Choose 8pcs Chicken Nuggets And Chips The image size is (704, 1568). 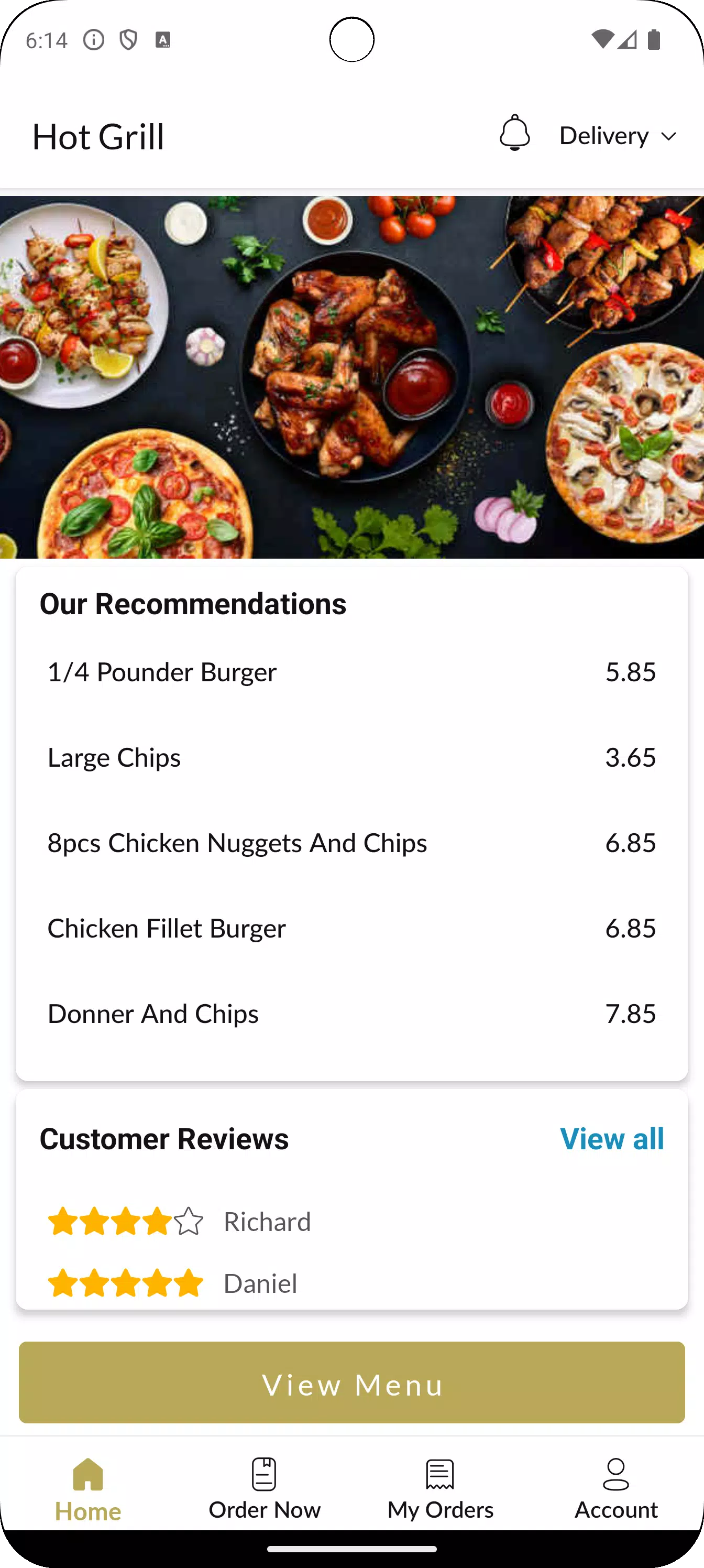pyautogui.click(x=351, y=843)
